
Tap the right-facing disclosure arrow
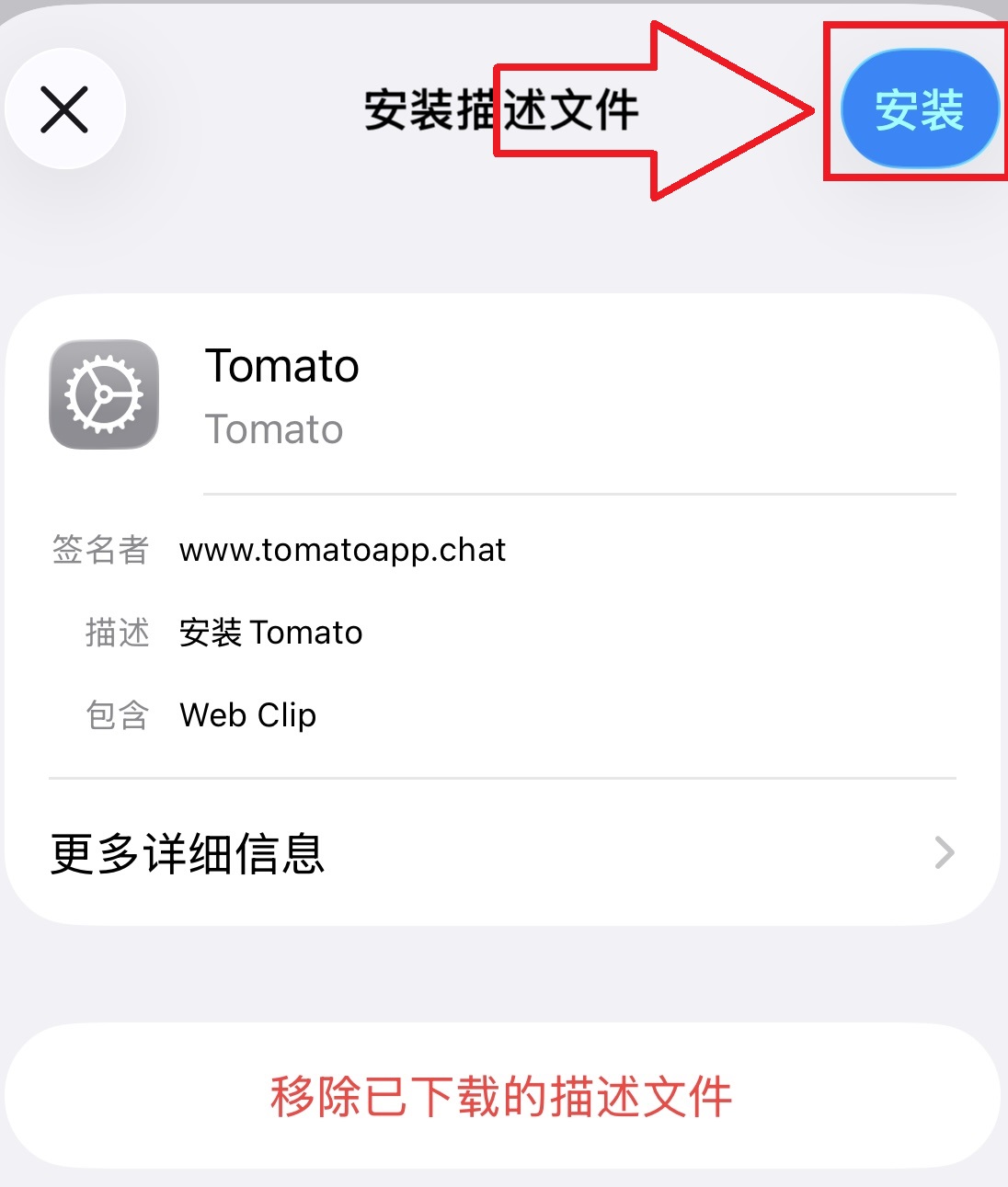[944, 854]
